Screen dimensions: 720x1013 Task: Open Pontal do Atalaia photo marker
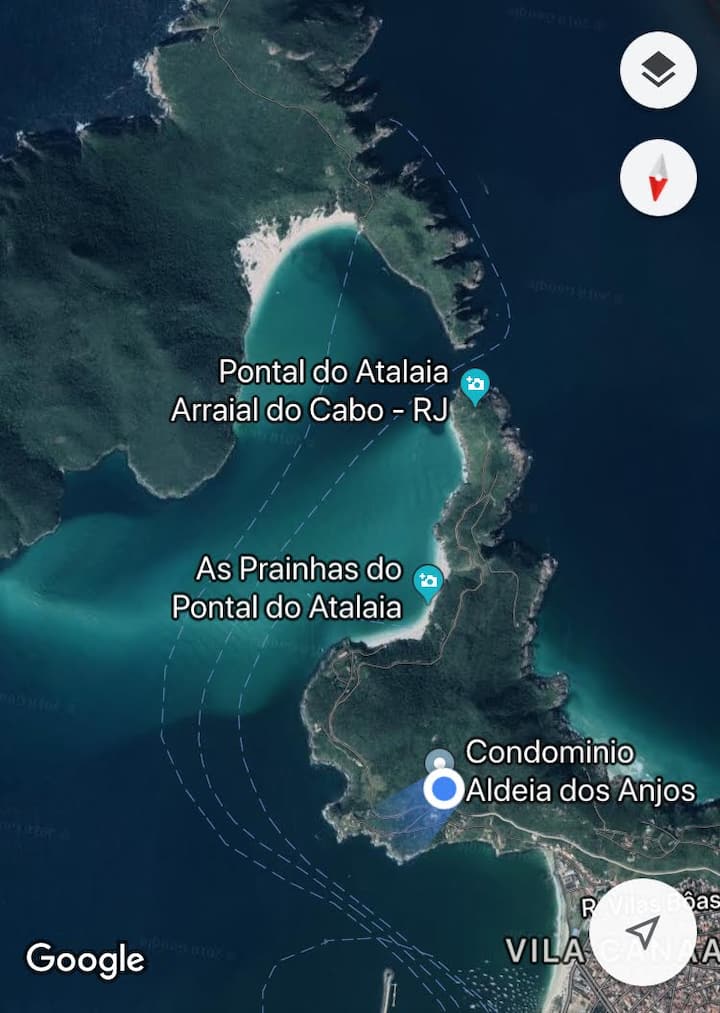475,385
